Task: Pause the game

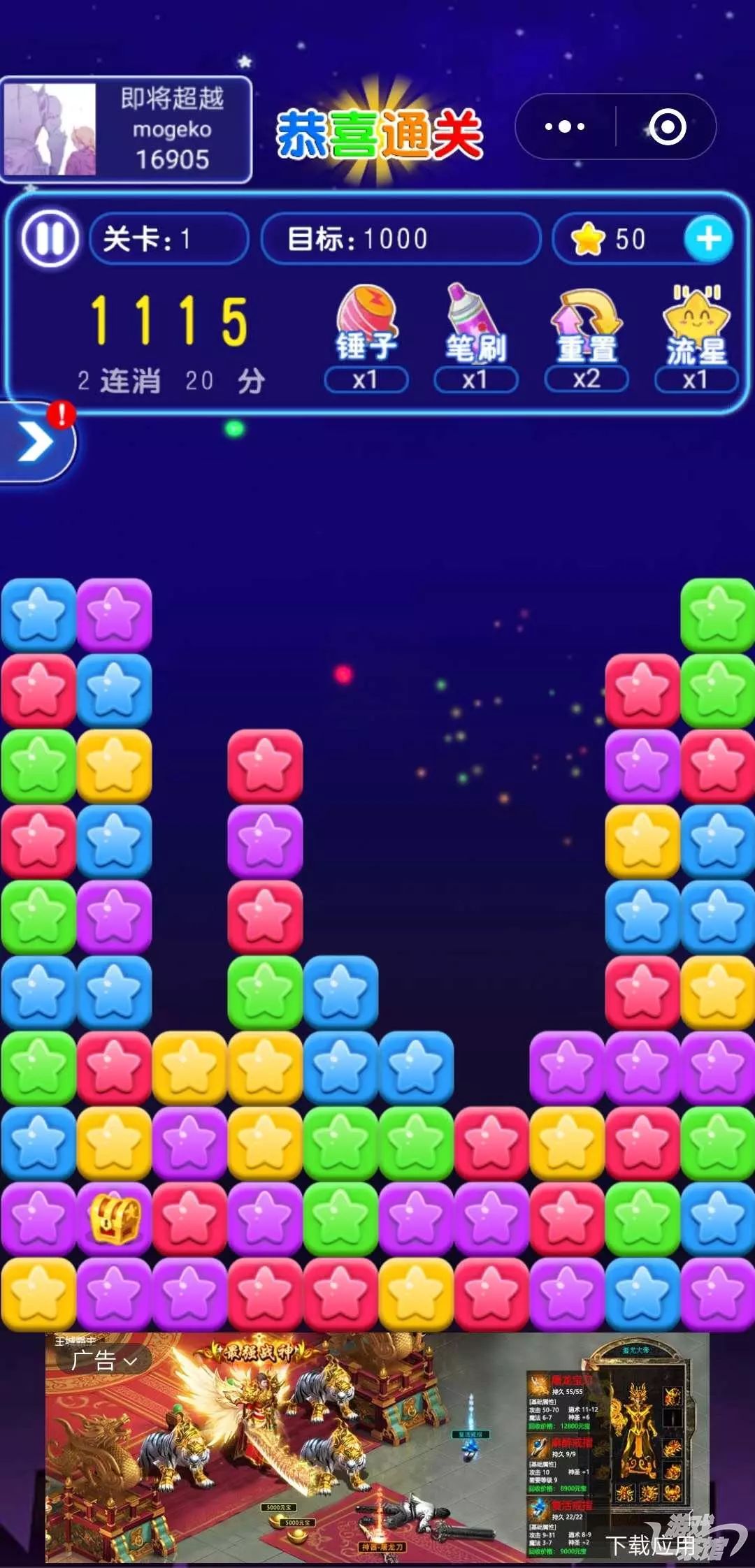Action: (x=50, y=239)
